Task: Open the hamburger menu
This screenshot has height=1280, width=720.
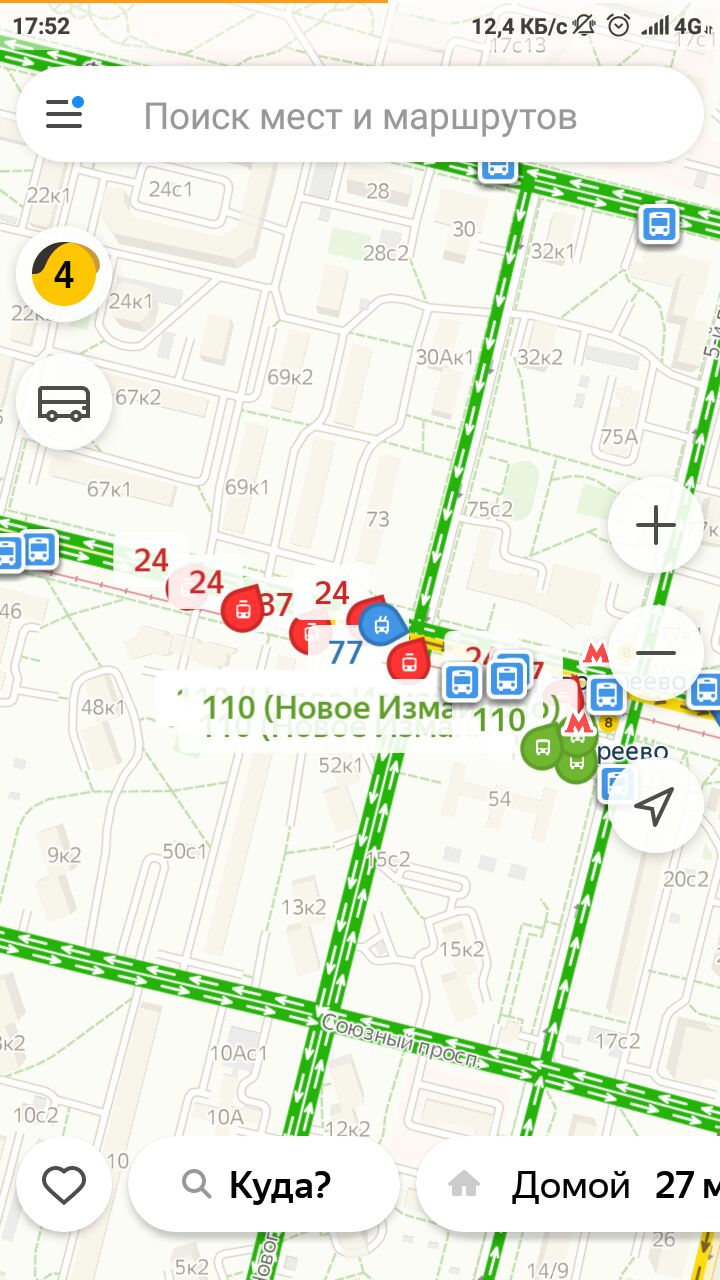Action: coord(64,114)
